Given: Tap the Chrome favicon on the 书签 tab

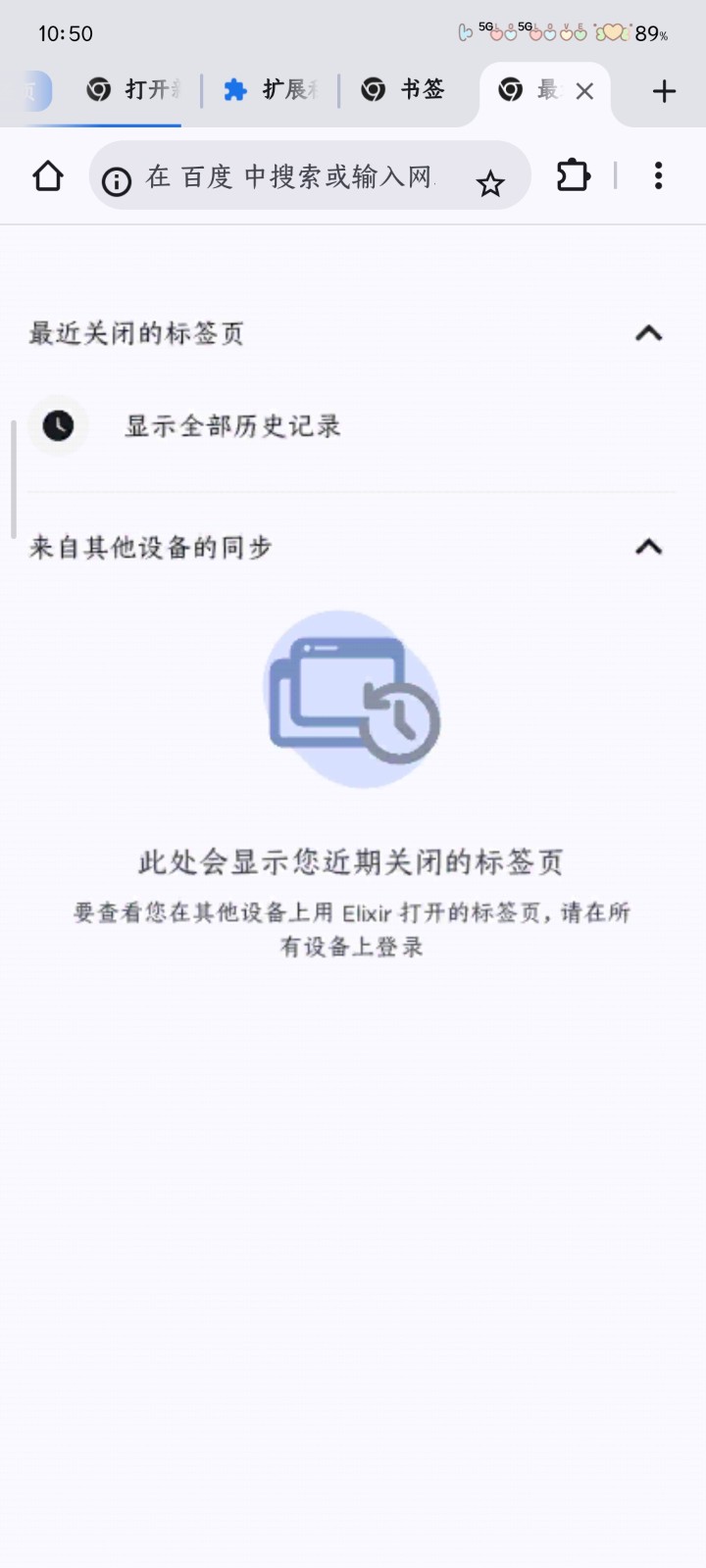Looking at the screenshot, I should click(373, 89).
